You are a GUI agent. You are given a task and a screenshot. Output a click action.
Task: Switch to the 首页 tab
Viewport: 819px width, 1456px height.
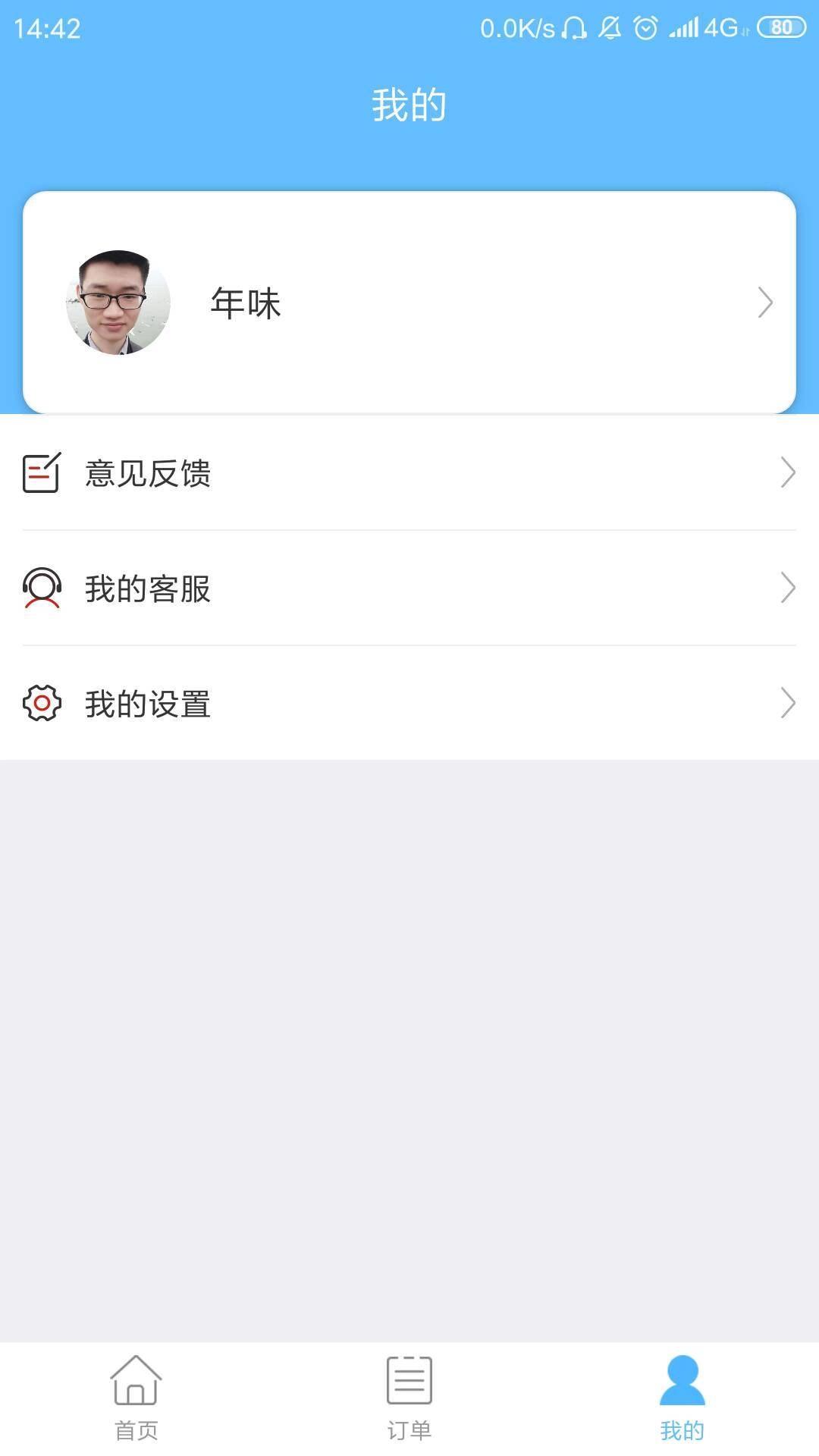pyautogui.click(x=136, y=1403)
